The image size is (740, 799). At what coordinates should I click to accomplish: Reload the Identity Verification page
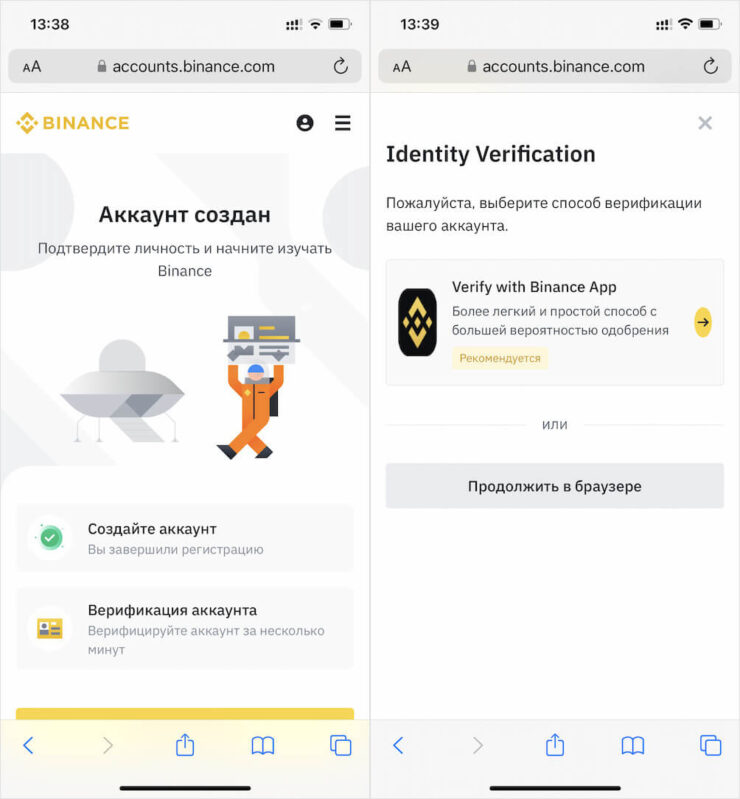pos(710,66)
